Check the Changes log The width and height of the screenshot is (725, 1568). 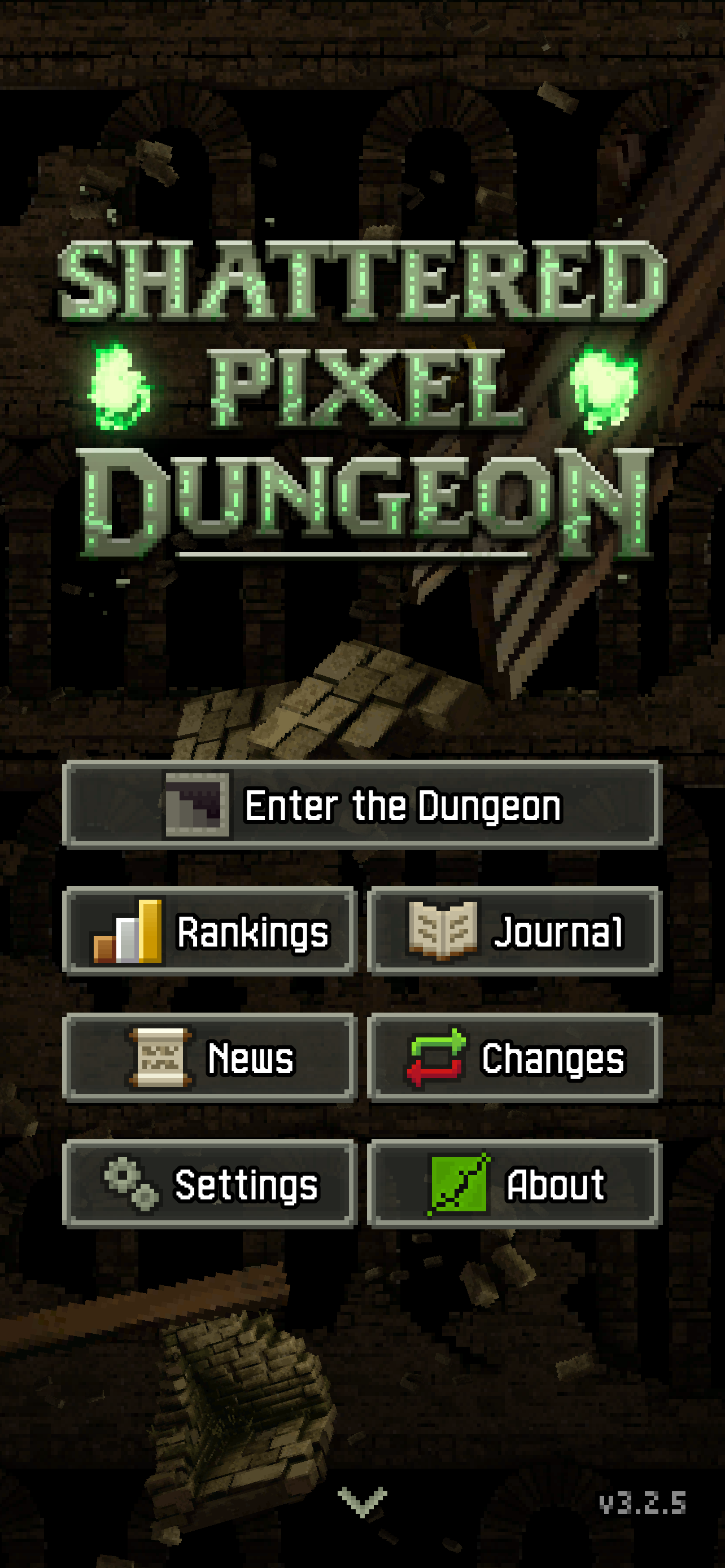tap(514, 1058)
